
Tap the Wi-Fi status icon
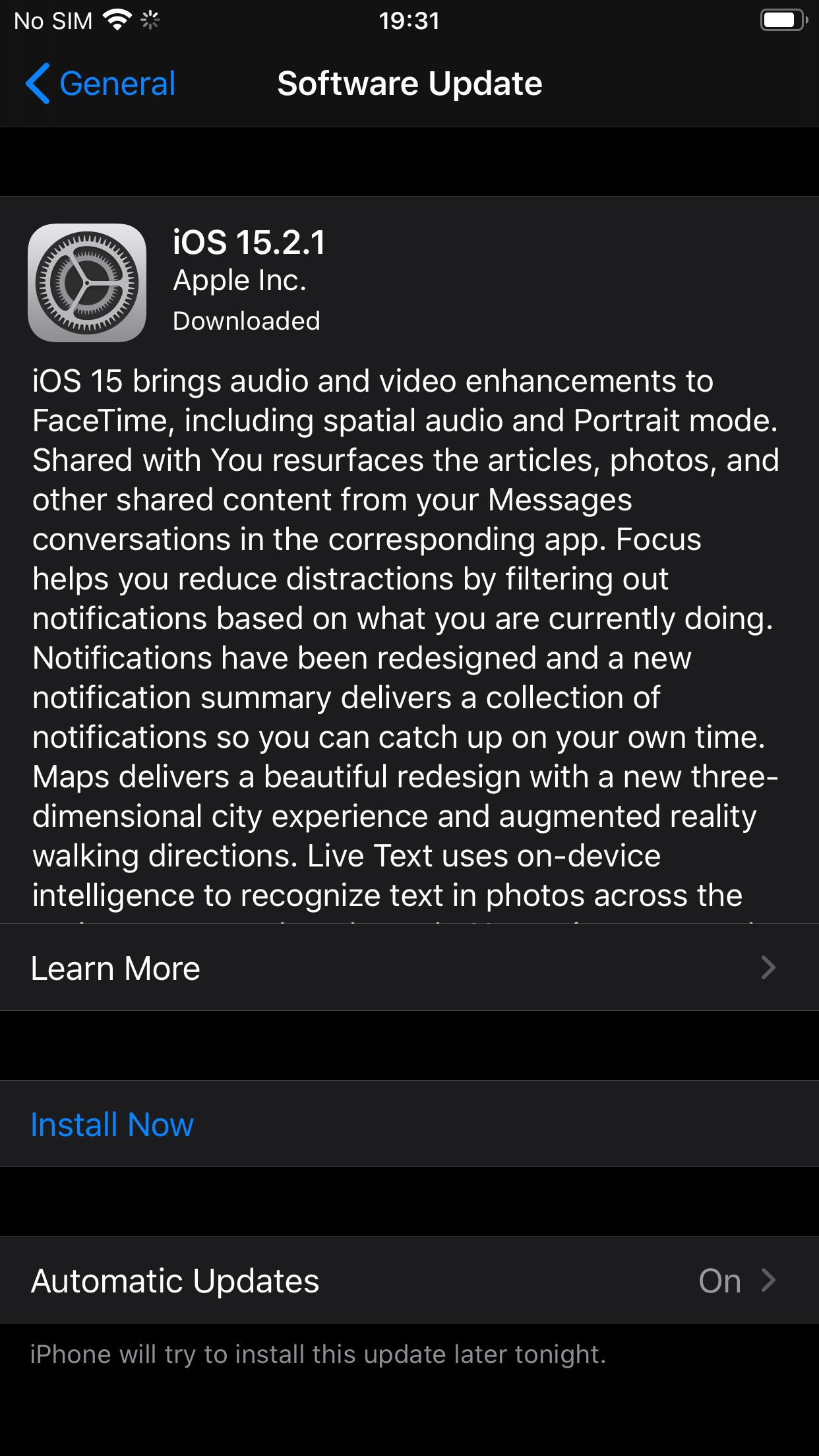pyautogui.click(x=116, y=20)
